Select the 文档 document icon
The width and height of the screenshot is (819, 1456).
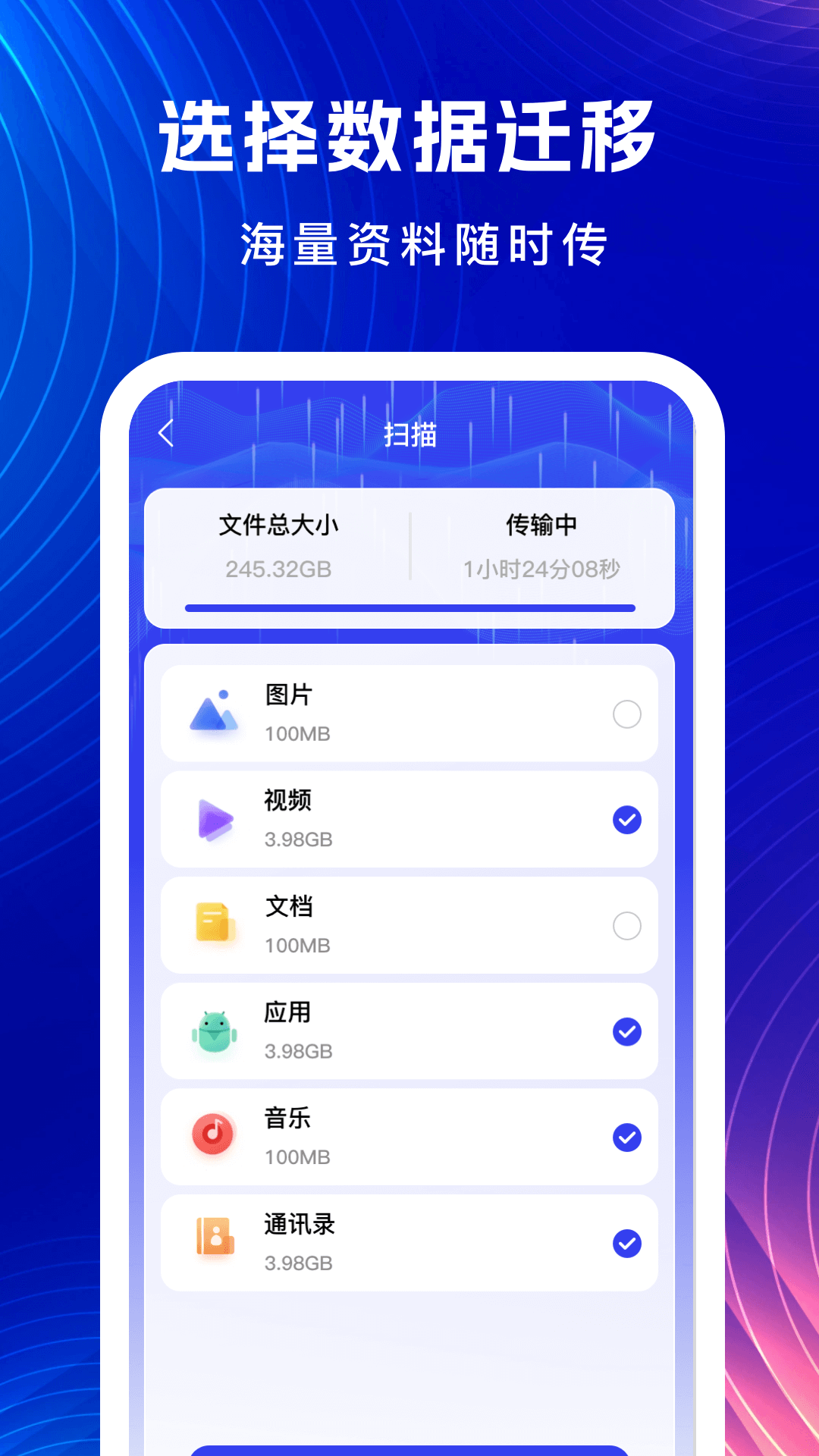[x=215, y=923]
